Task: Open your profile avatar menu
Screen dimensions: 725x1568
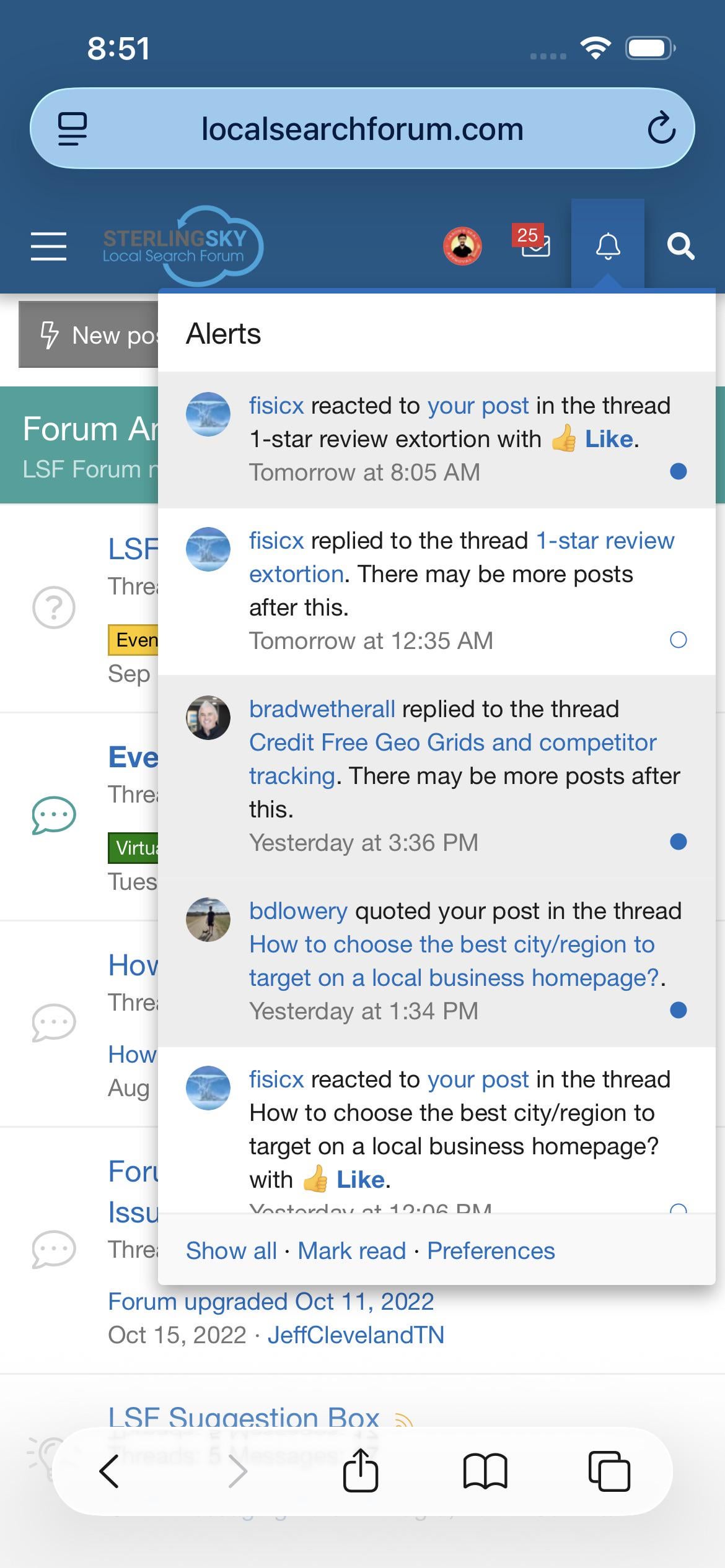Action: click(x=462, y=246)
